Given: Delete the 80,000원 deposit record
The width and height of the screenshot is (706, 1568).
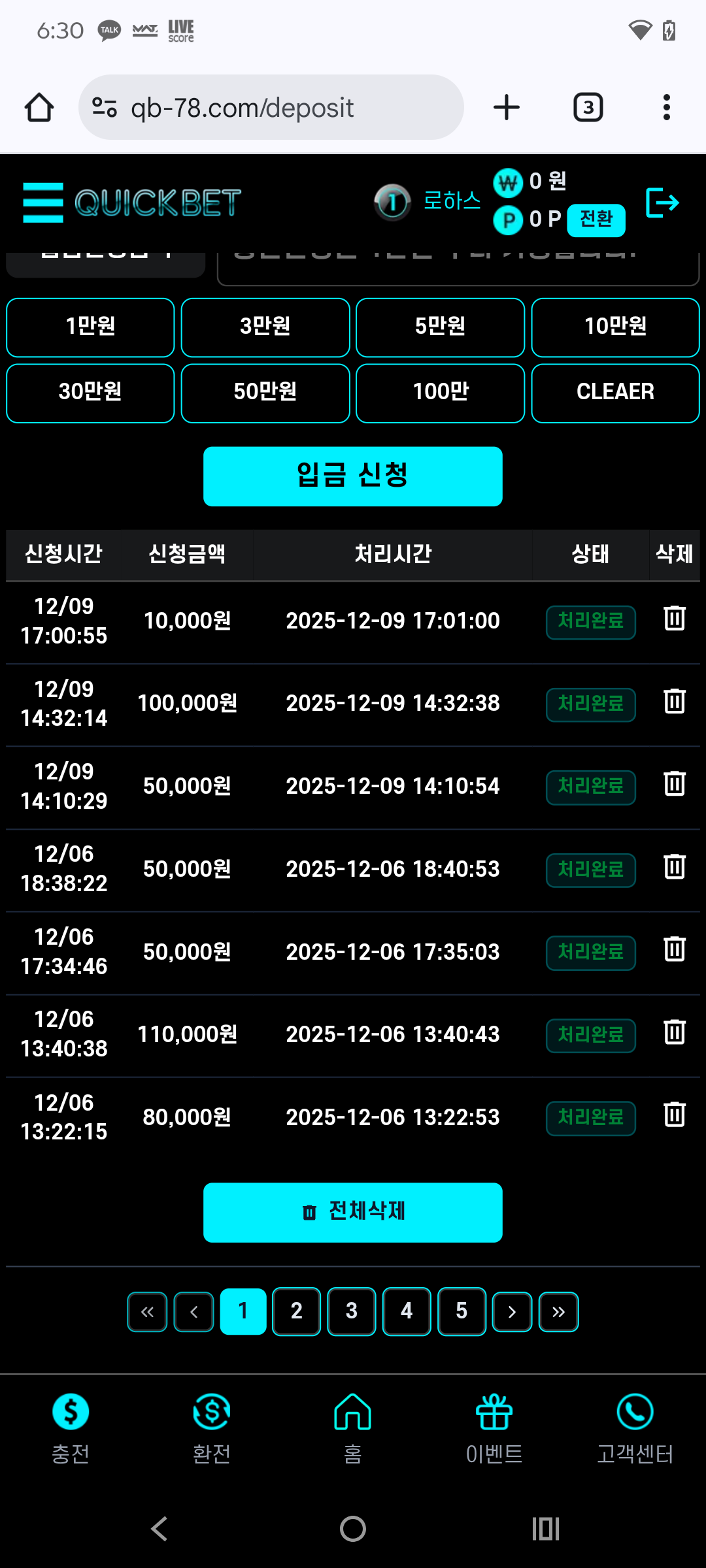Looking at the screenshot, I should coord(675,1118).
